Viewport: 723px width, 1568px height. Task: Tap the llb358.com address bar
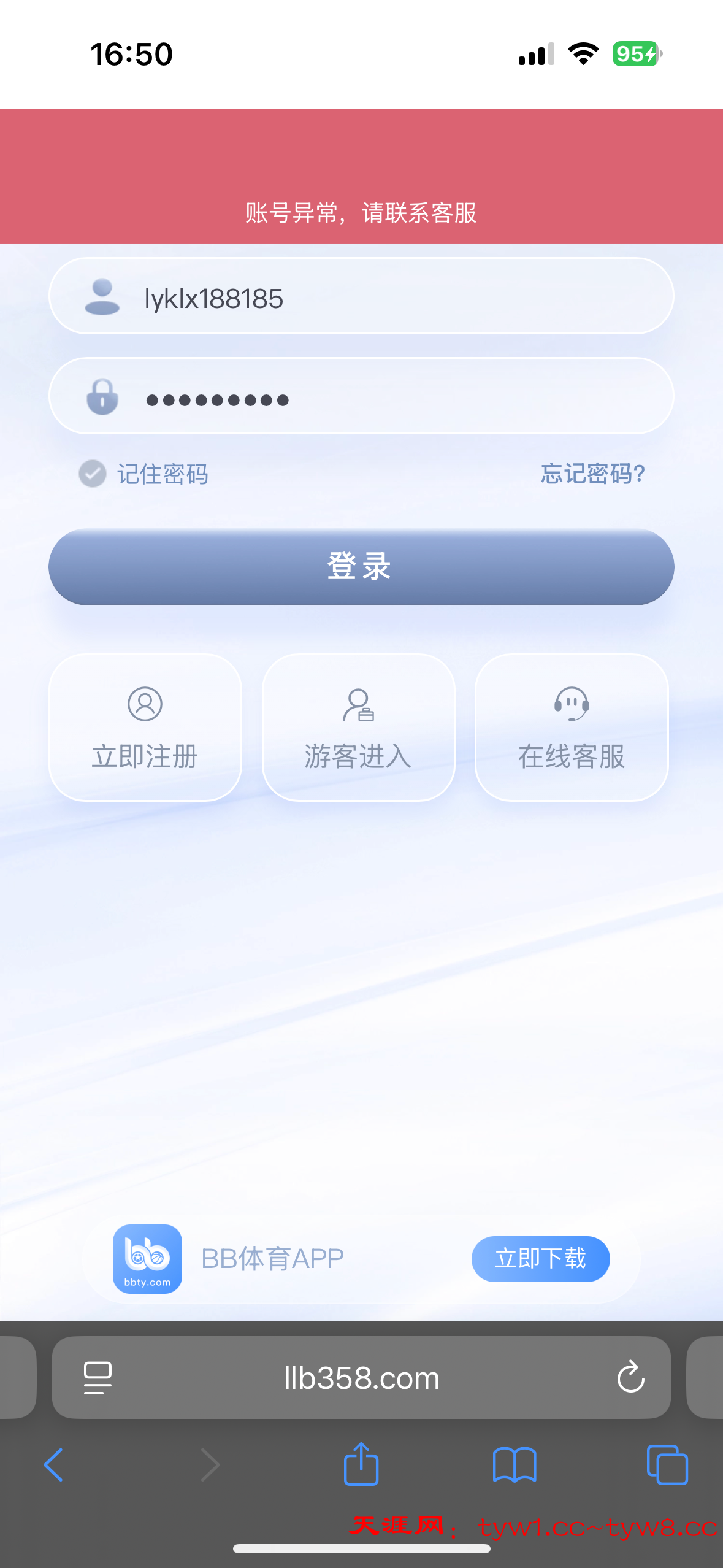tap(362, 1378)
